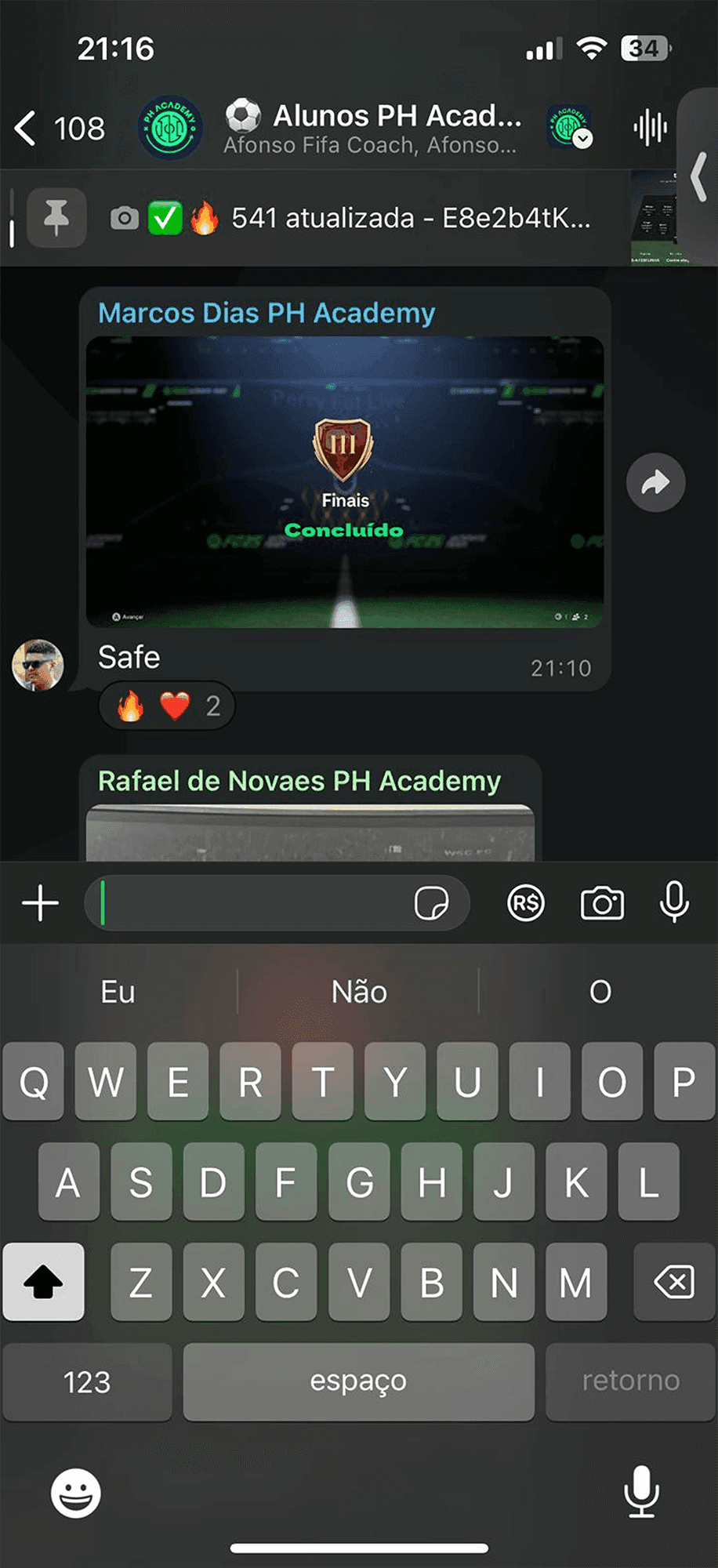Open Marcos Dias's Finais Concluído image
718x1568 pixels.
345,481
